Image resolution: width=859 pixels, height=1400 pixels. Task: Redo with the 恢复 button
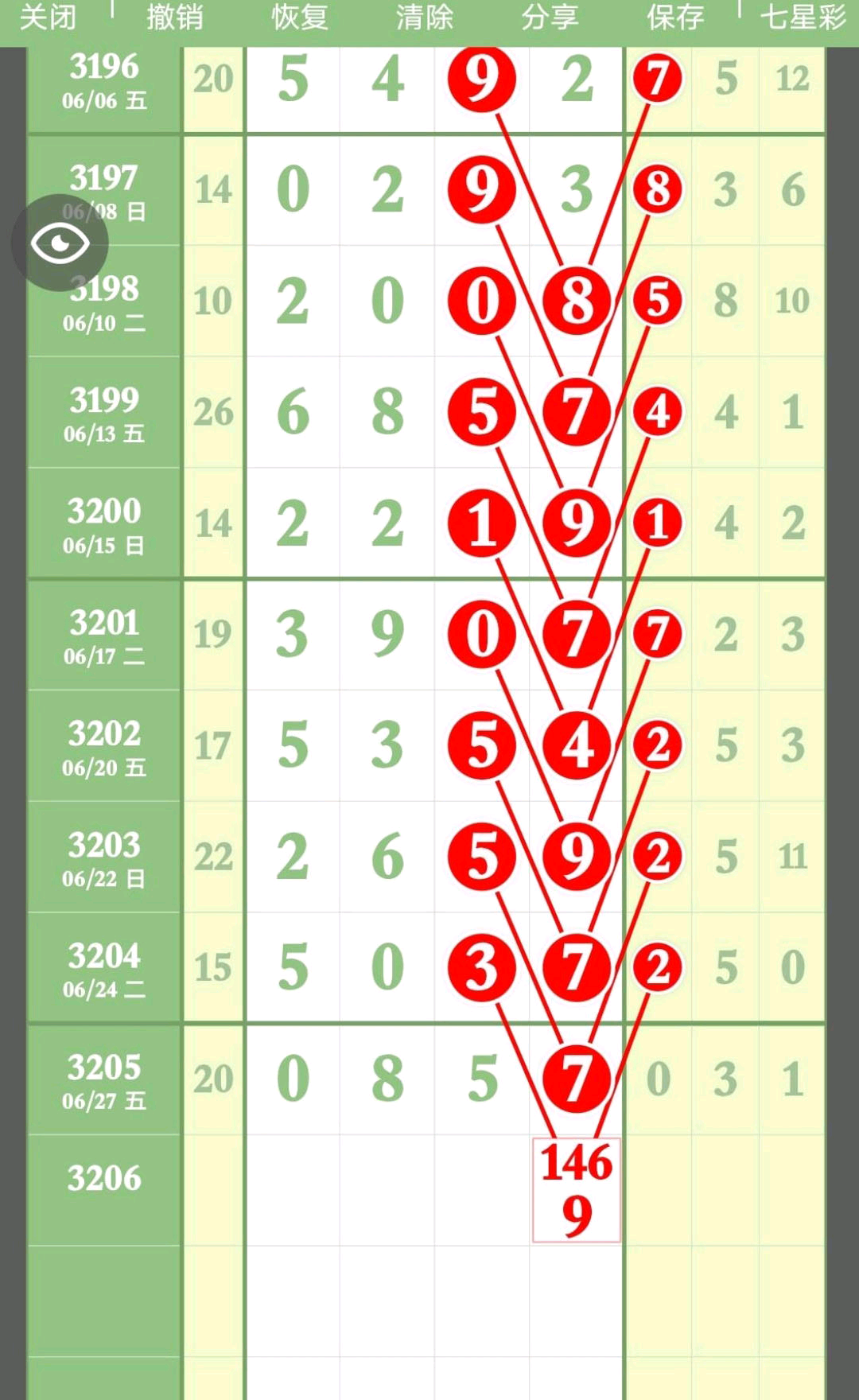300,17
